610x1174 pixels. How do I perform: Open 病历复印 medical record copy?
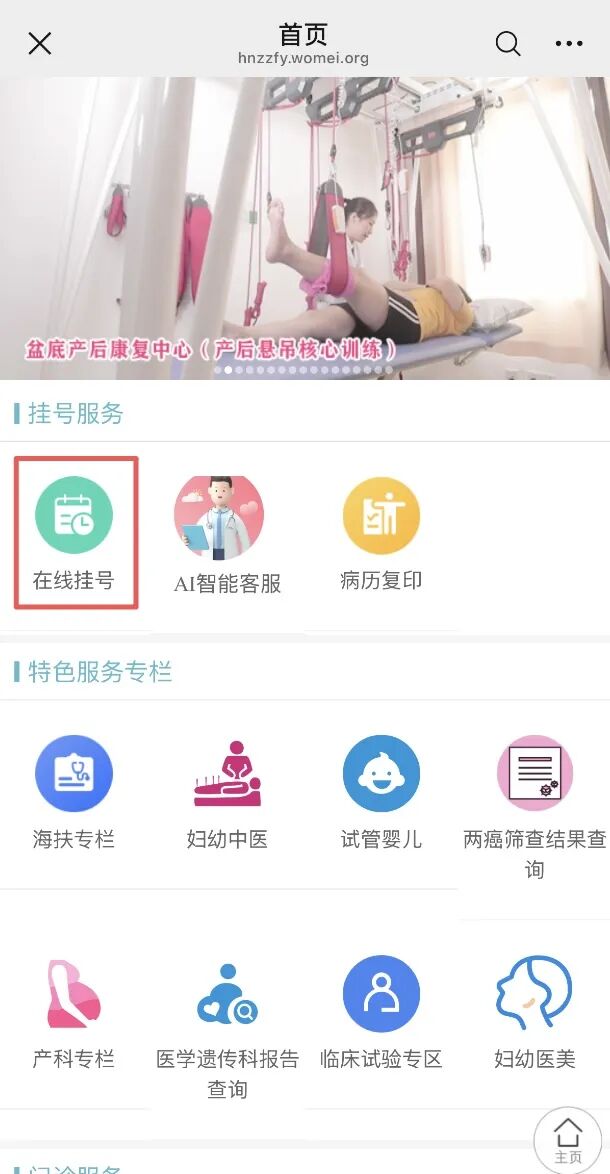click(x=381, y=533)
